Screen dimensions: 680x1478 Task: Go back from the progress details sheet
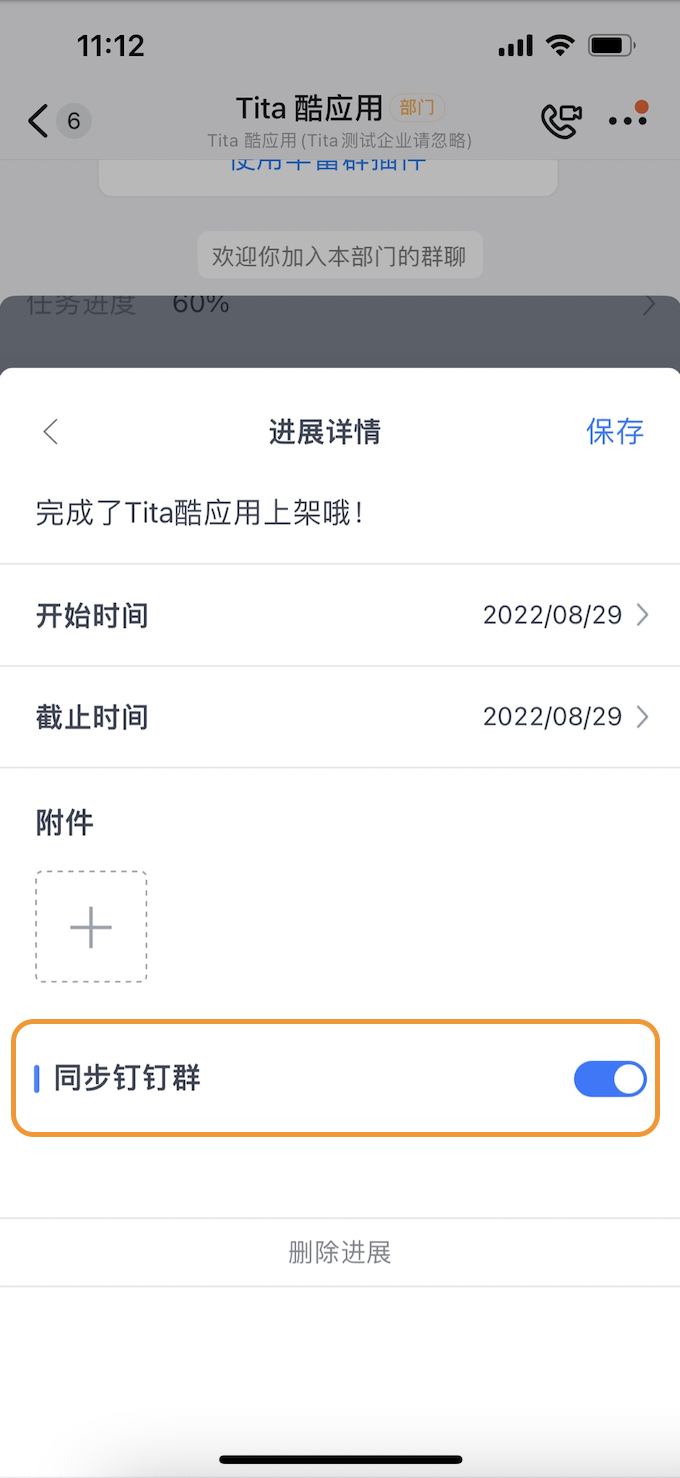pyautogui.click(x=51, y=432)
